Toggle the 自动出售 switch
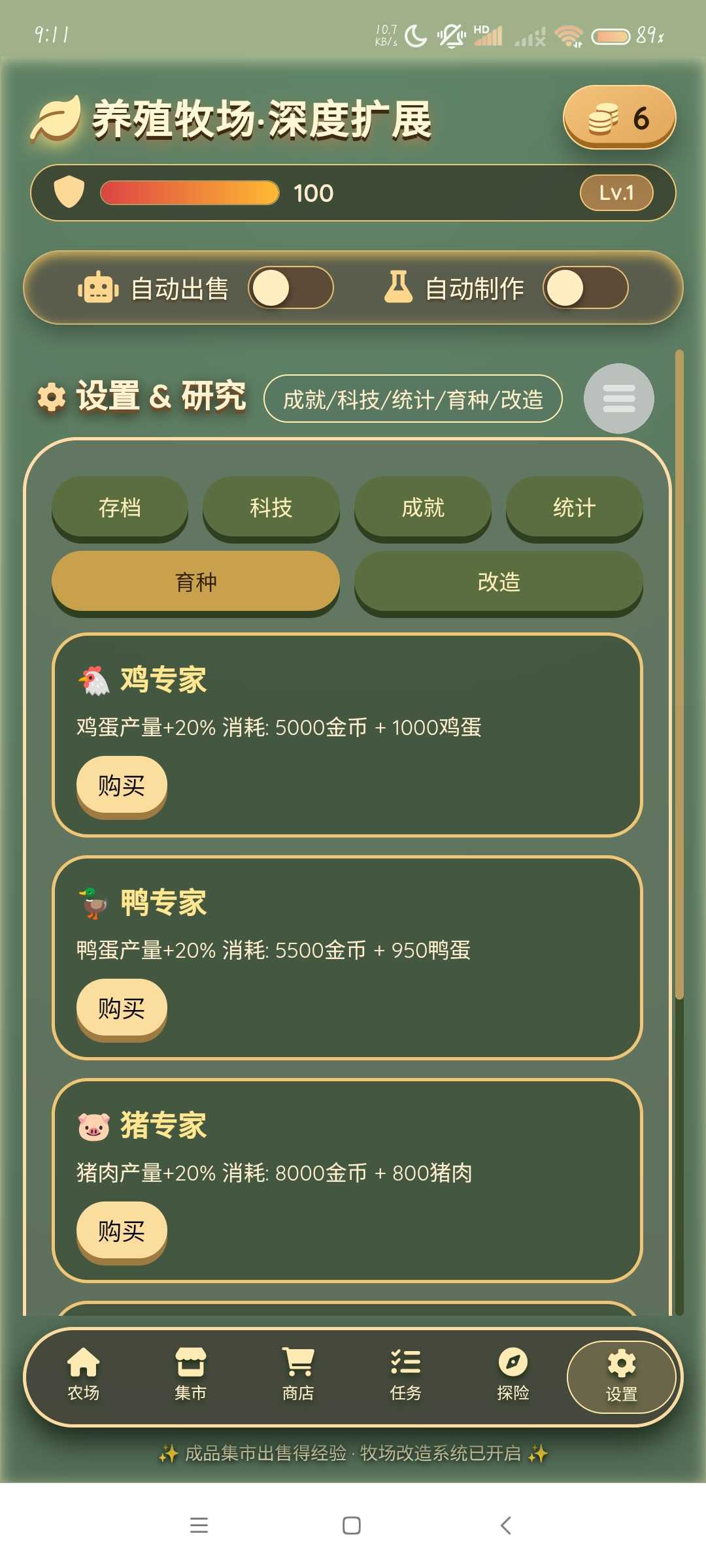Viewport: 706px width, 1568px height. tap(290, 288)
